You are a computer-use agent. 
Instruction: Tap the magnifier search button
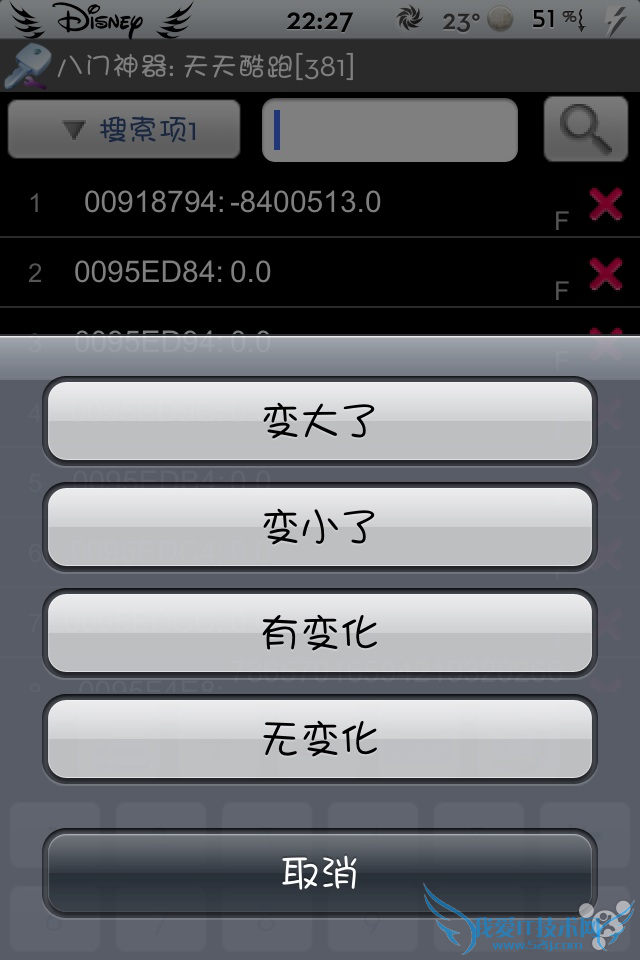coord(585,128)
